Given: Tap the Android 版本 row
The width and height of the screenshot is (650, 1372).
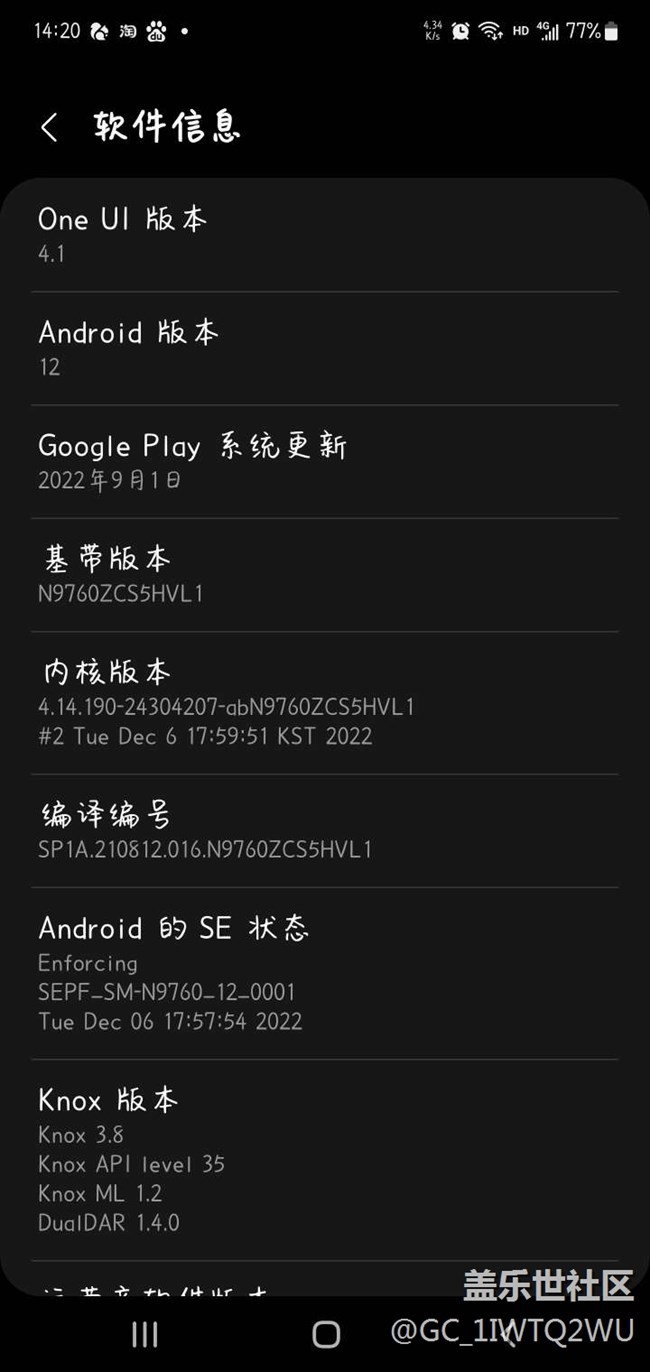Looking at the screenshot, I should click(324, 348).
